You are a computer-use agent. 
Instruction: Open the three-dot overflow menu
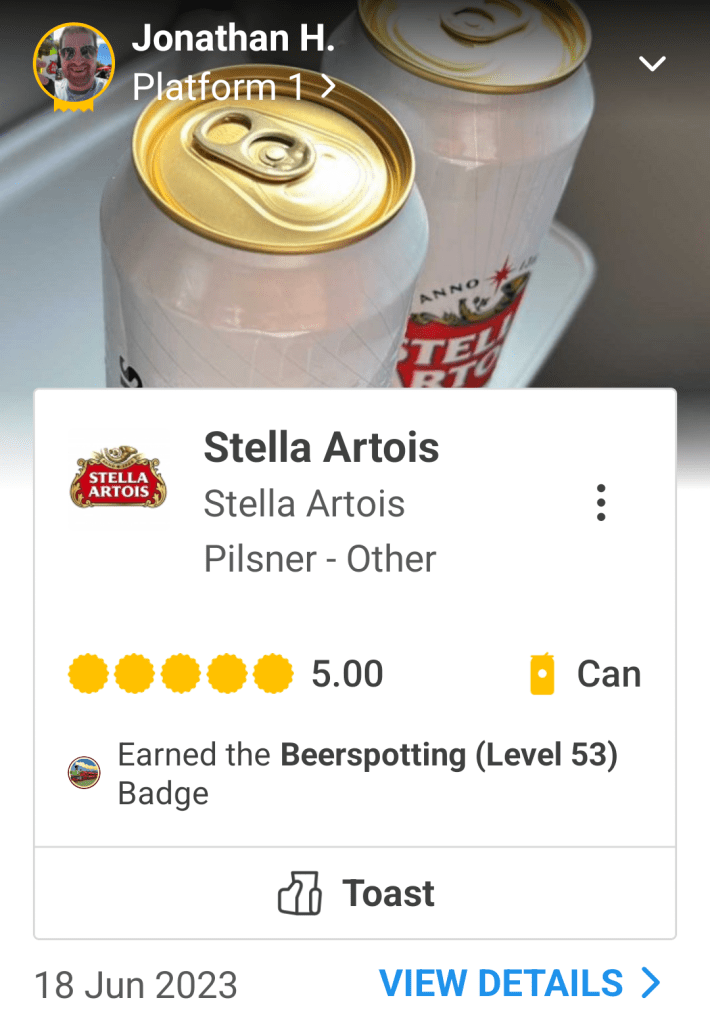tap(600, 503)
